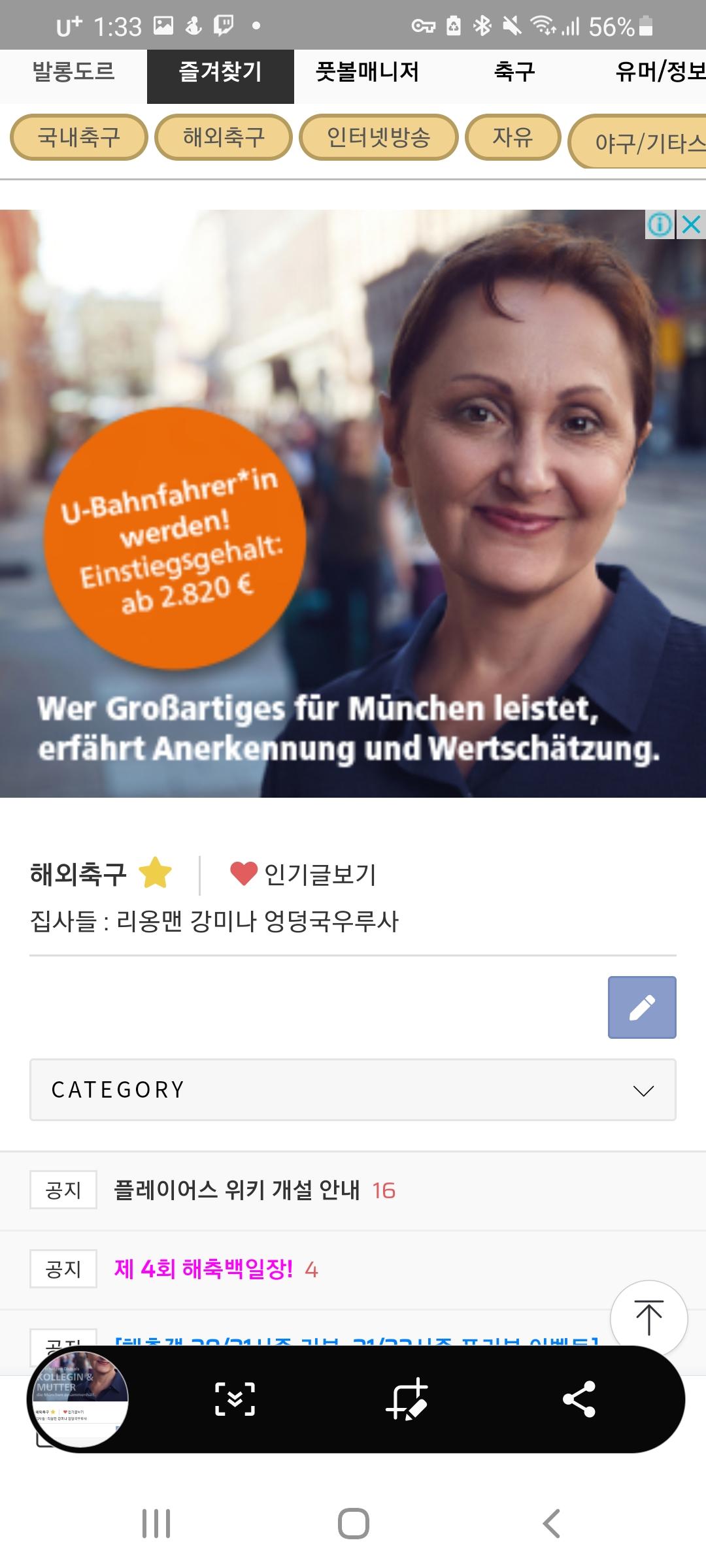Open notice 플레이어스 위키 개설 안내
Viewport: 706px width, 1568px height.
[x=237, y=1190]
